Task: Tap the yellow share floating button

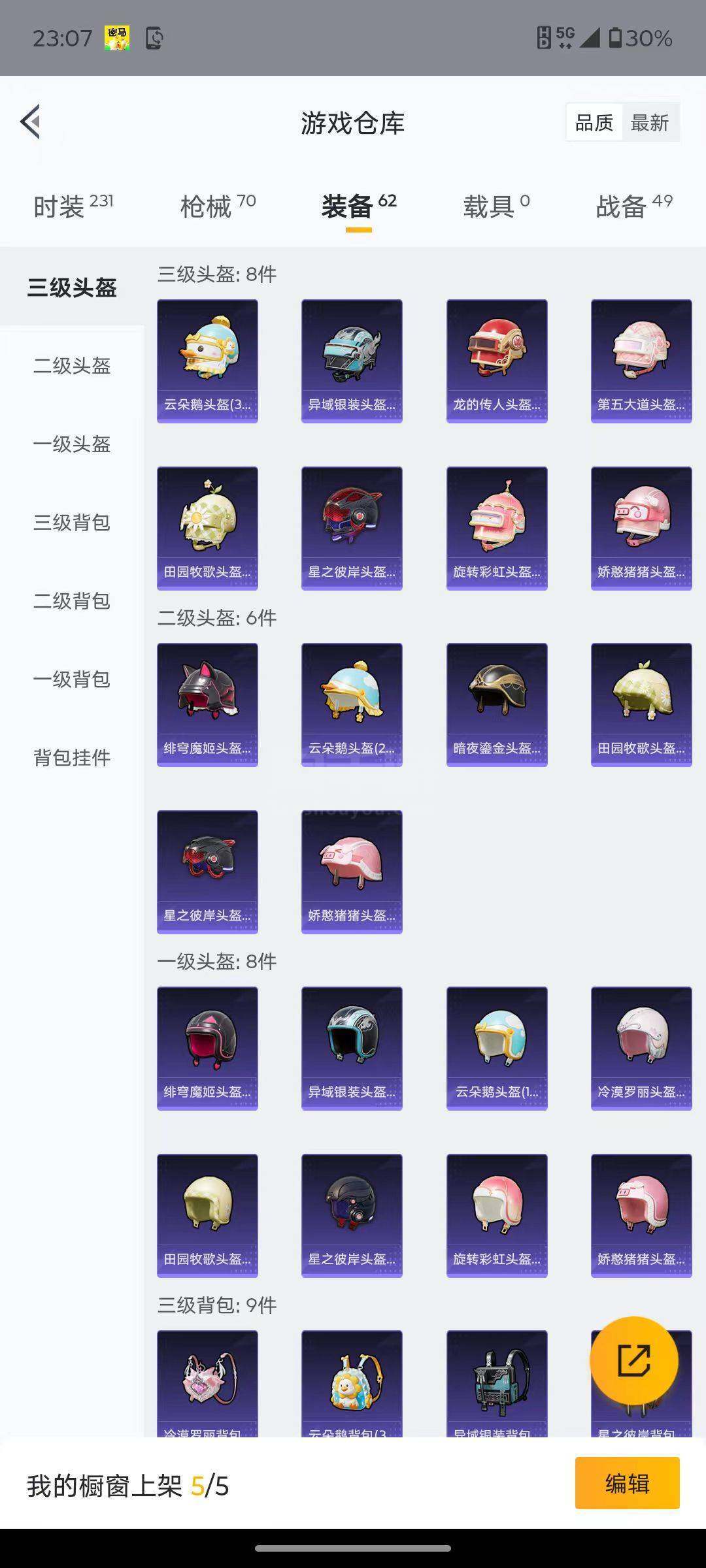Action: (633, 1360)
